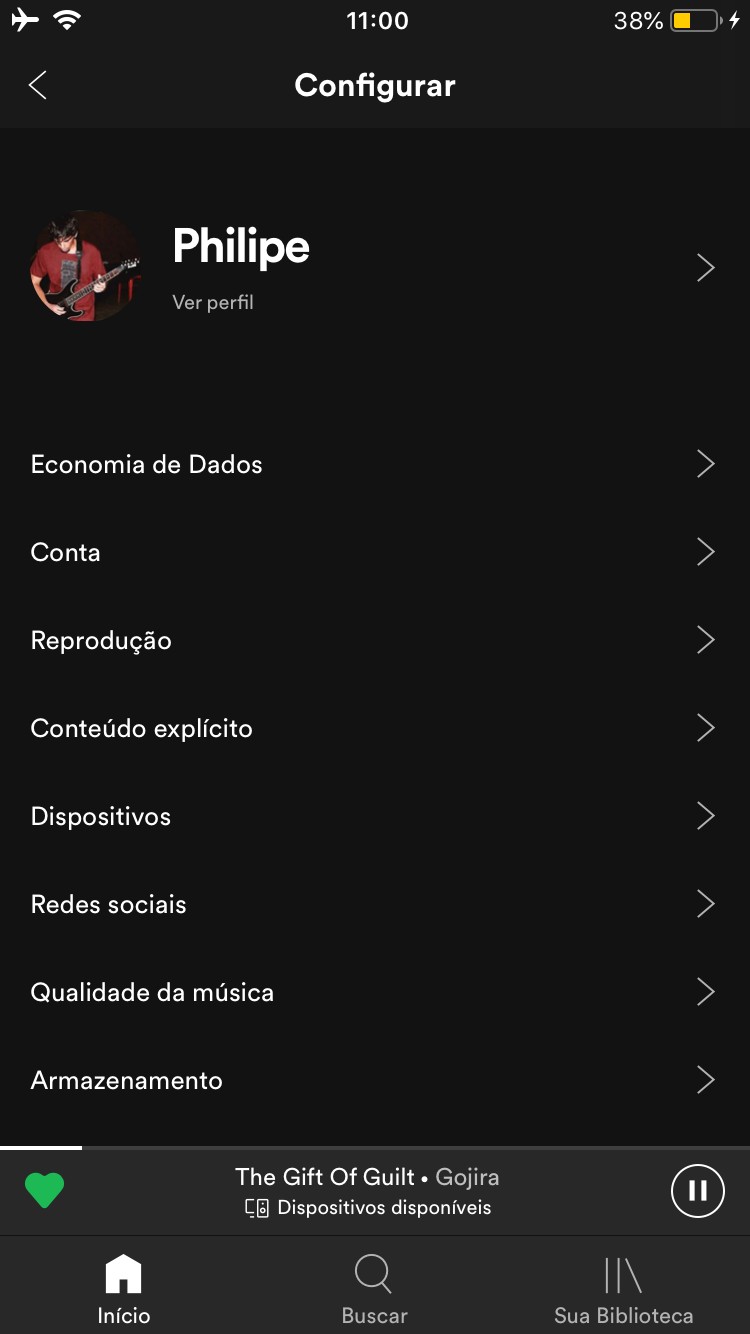Switch to the Buscar tab
The image size is (750, 1334).
[374, 1290]
